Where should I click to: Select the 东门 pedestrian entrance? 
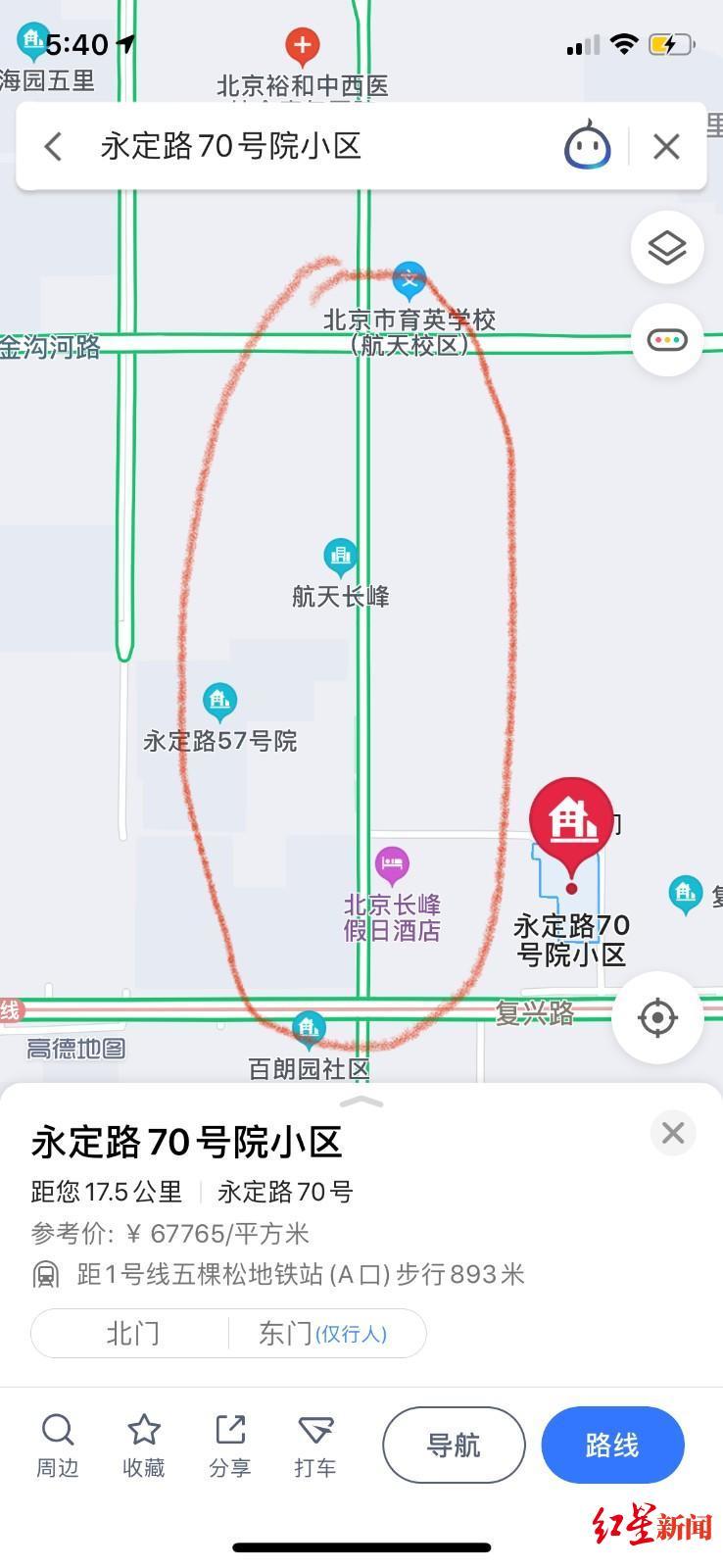coord(323,1334)
